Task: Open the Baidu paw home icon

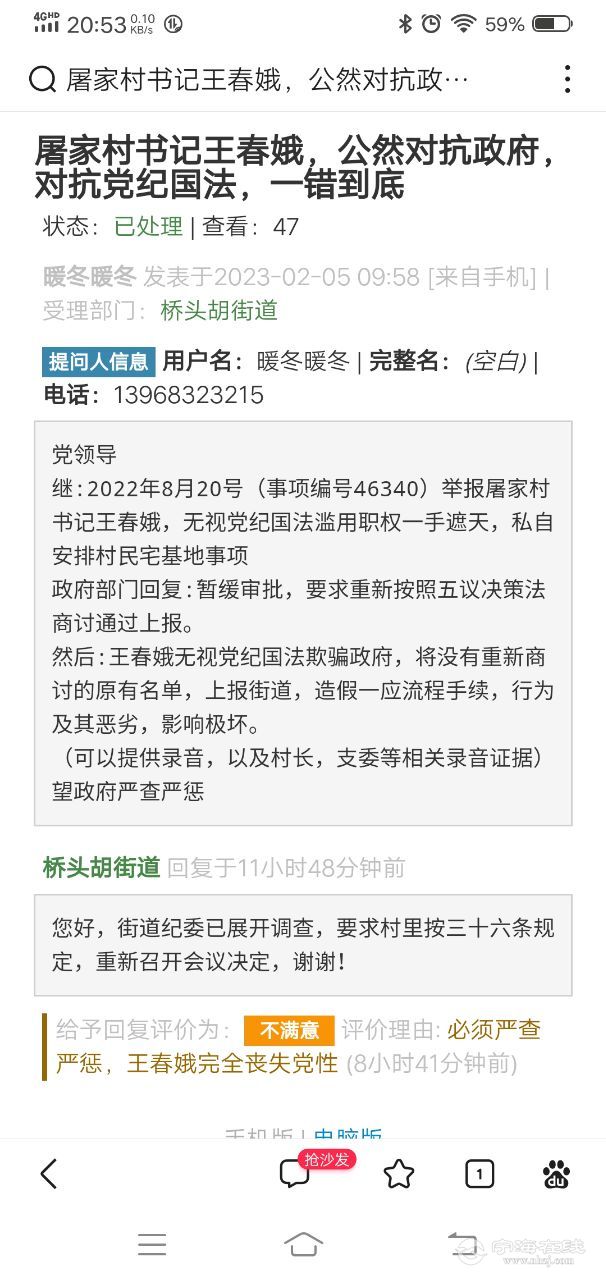Action: (556, 1174)
